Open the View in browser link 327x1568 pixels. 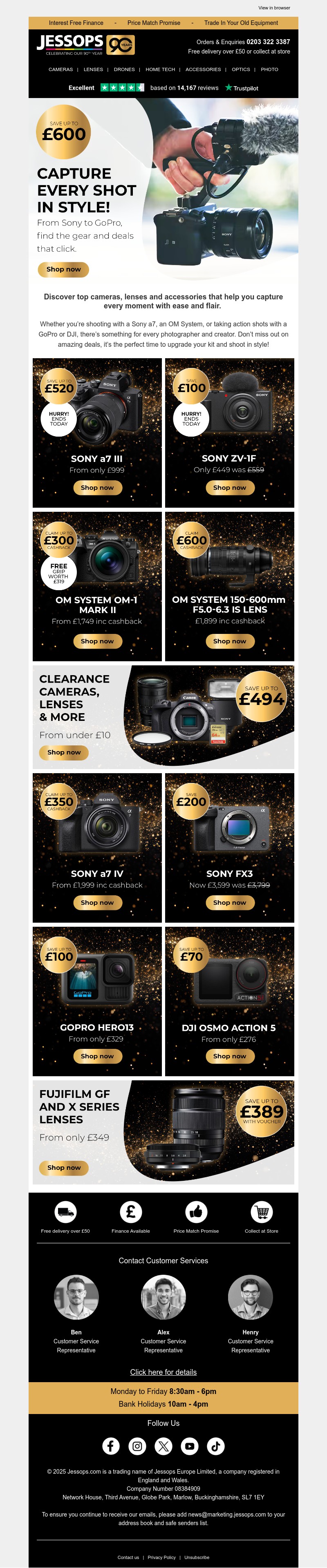point(274,8)
